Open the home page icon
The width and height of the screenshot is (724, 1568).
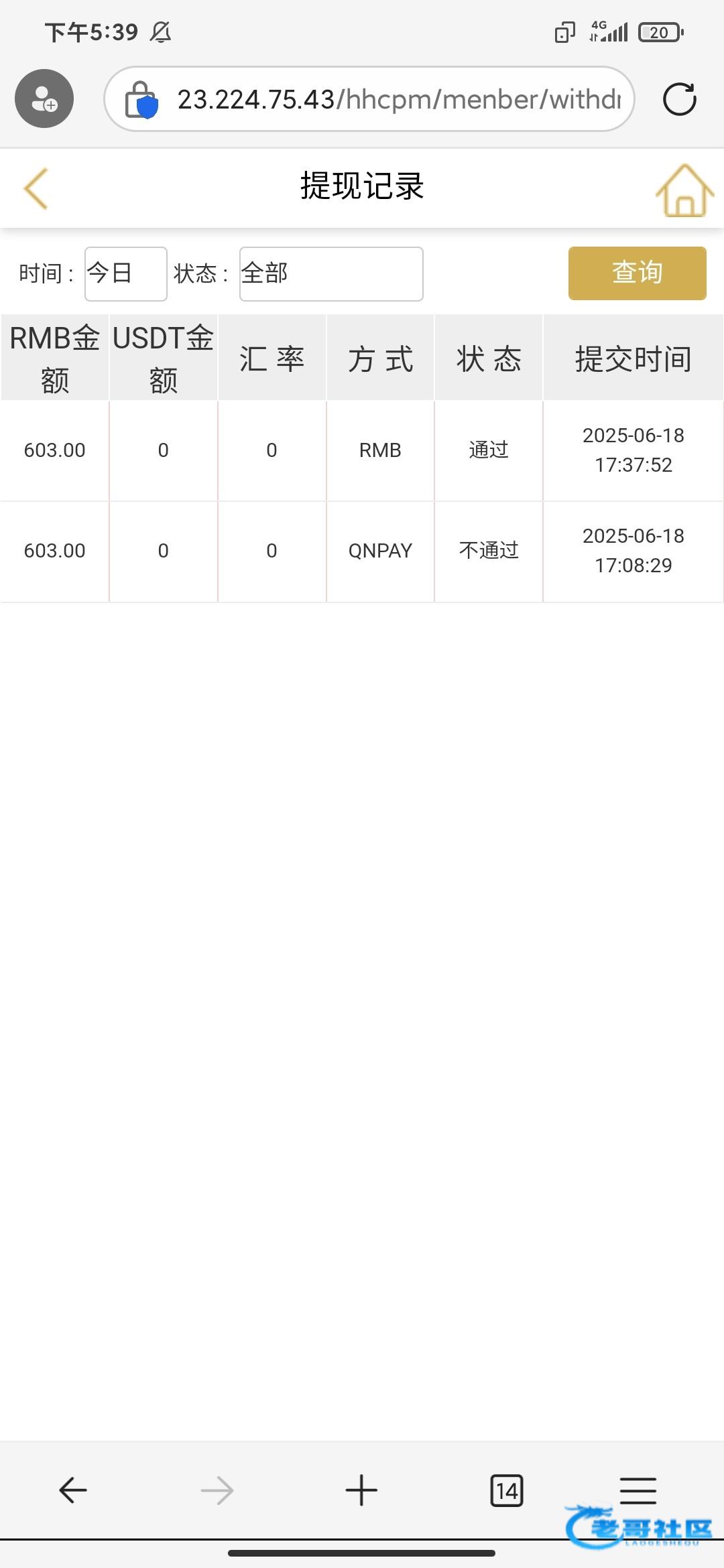click(684, 190)
